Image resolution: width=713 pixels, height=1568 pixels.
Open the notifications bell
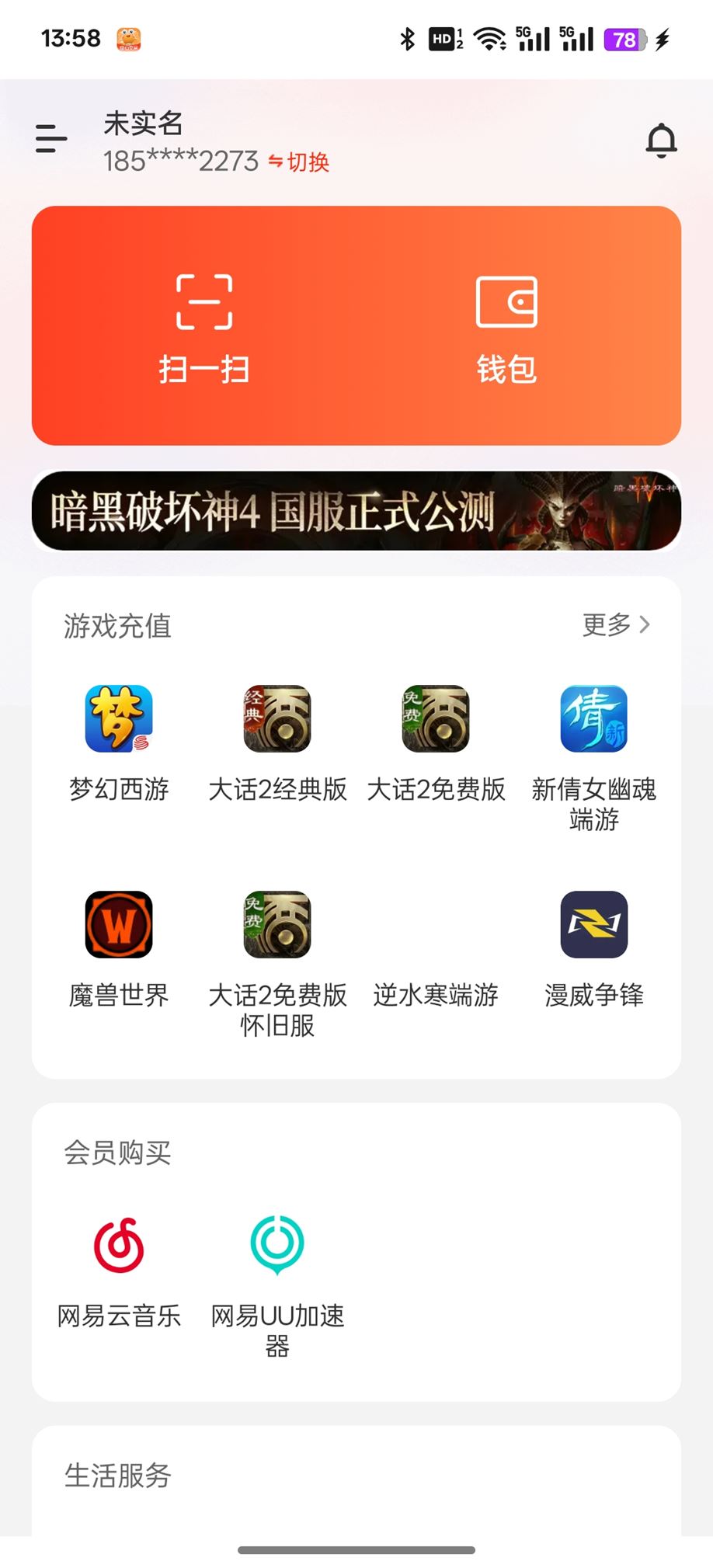(661, 141)
